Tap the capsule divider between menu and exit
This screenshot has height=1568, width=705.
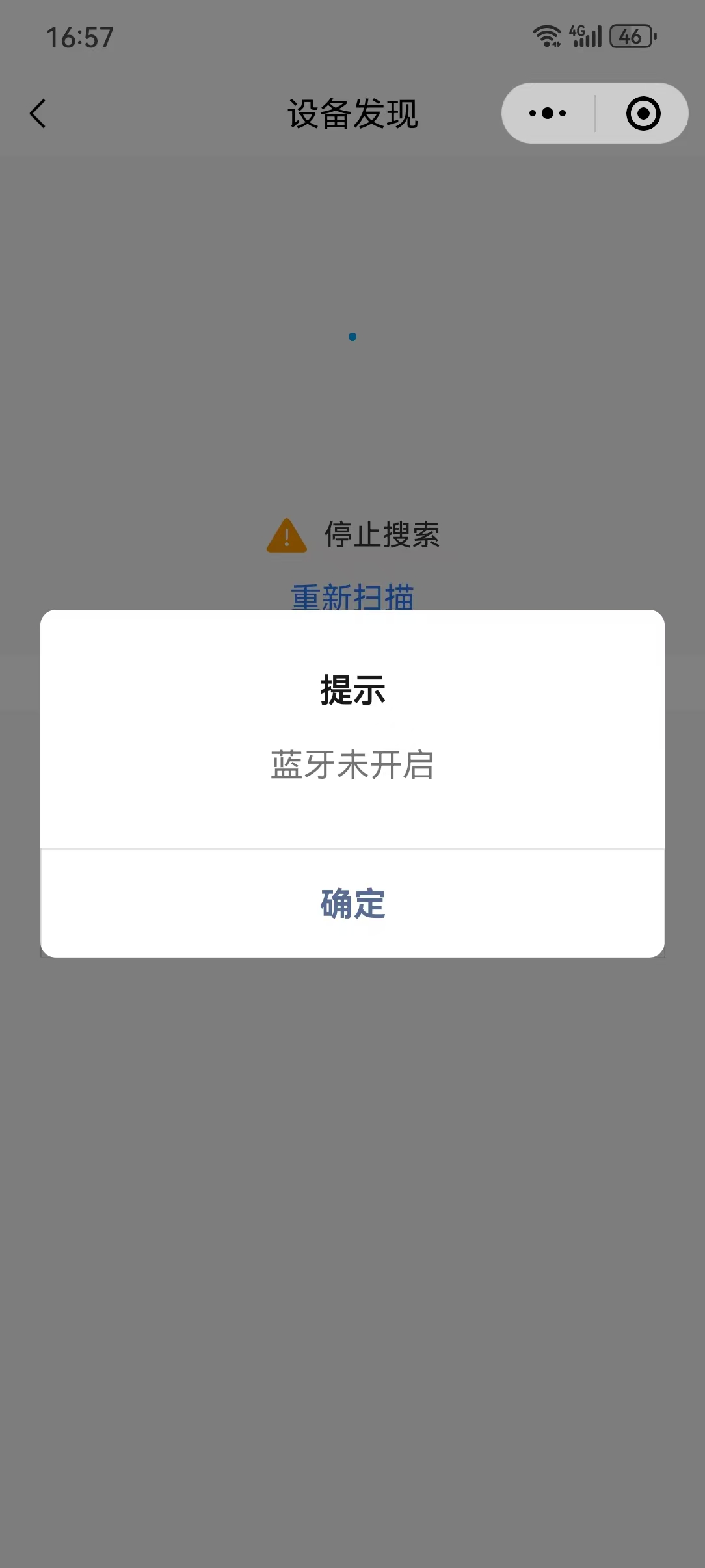click(x=595, y=112)
